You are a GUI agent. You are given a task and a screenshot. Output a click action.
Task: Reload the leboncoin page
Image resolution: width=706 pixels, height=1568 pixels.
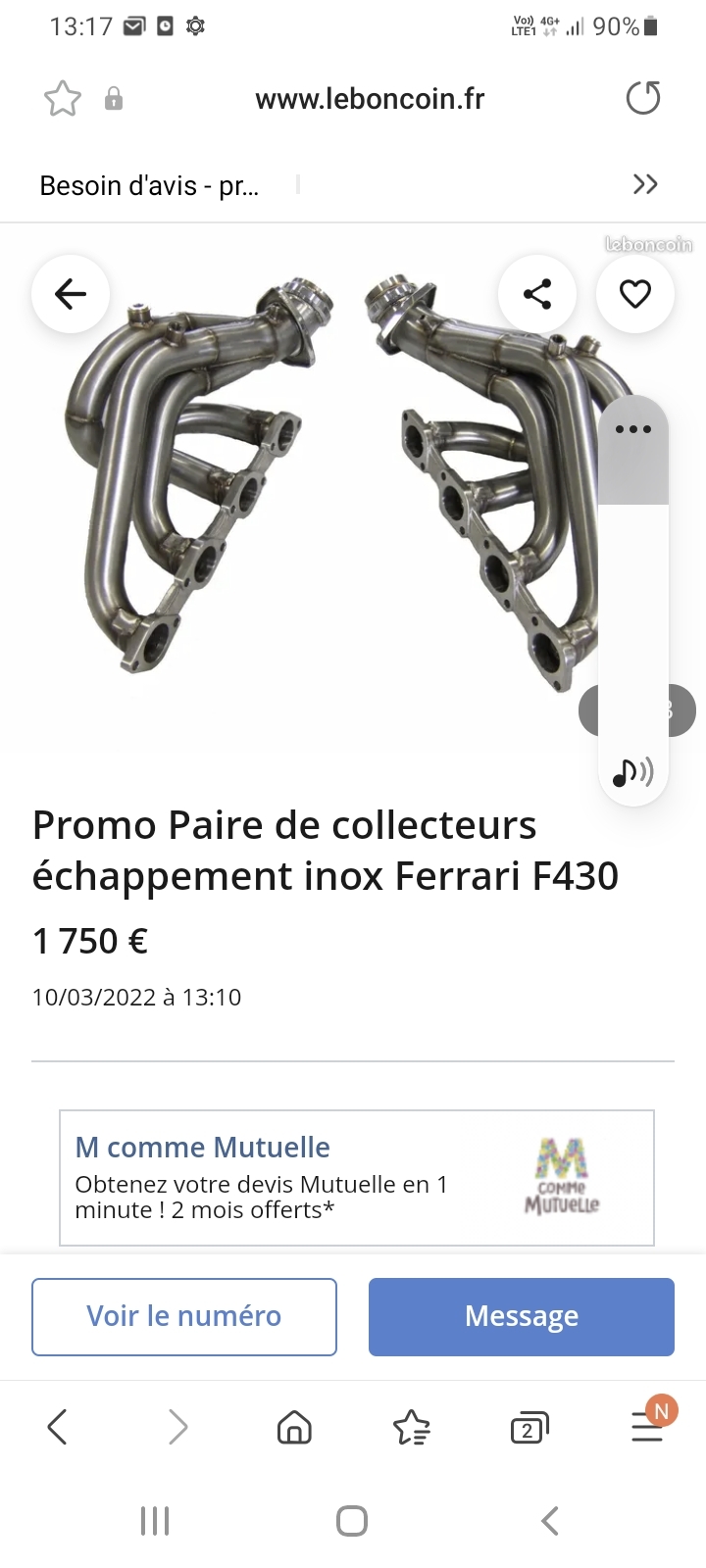643,98
